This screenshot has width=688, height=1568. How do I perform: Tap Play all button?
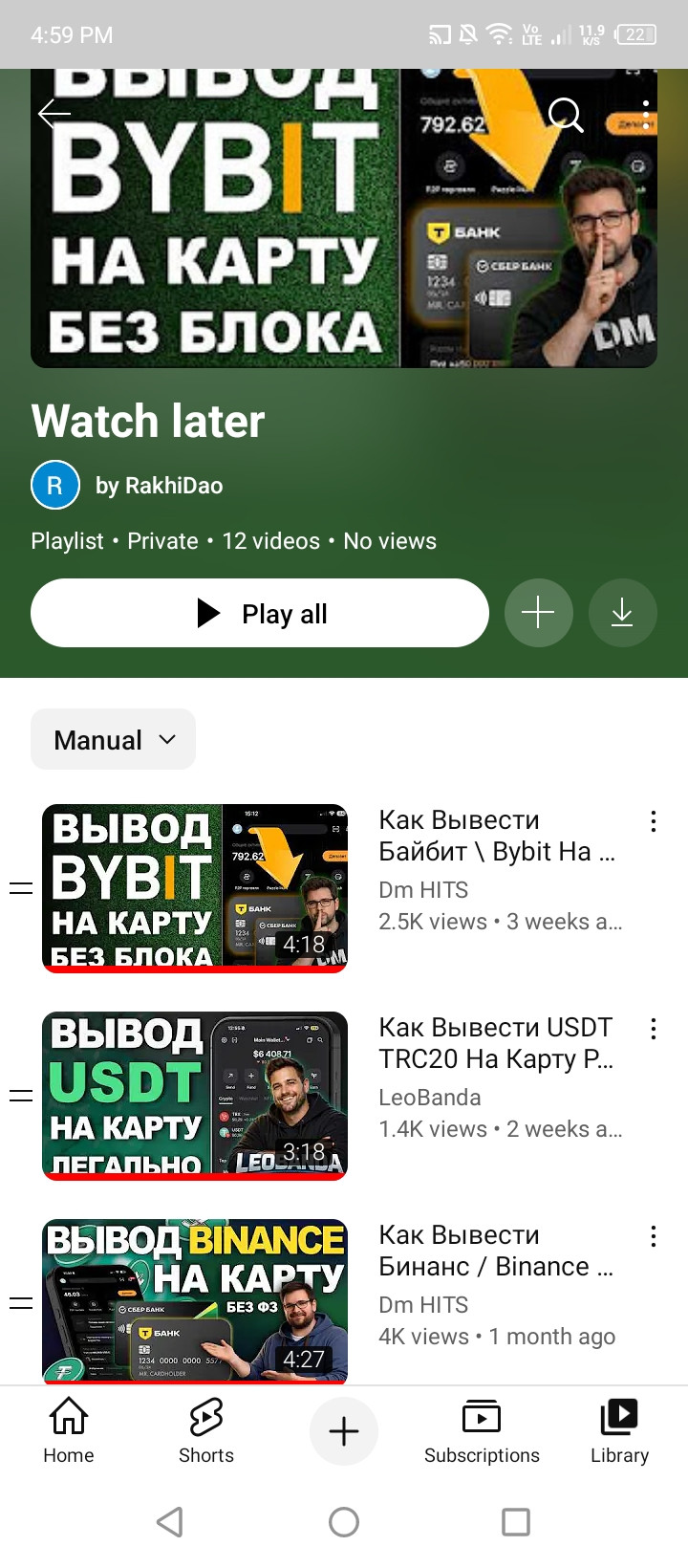[260, 613]
